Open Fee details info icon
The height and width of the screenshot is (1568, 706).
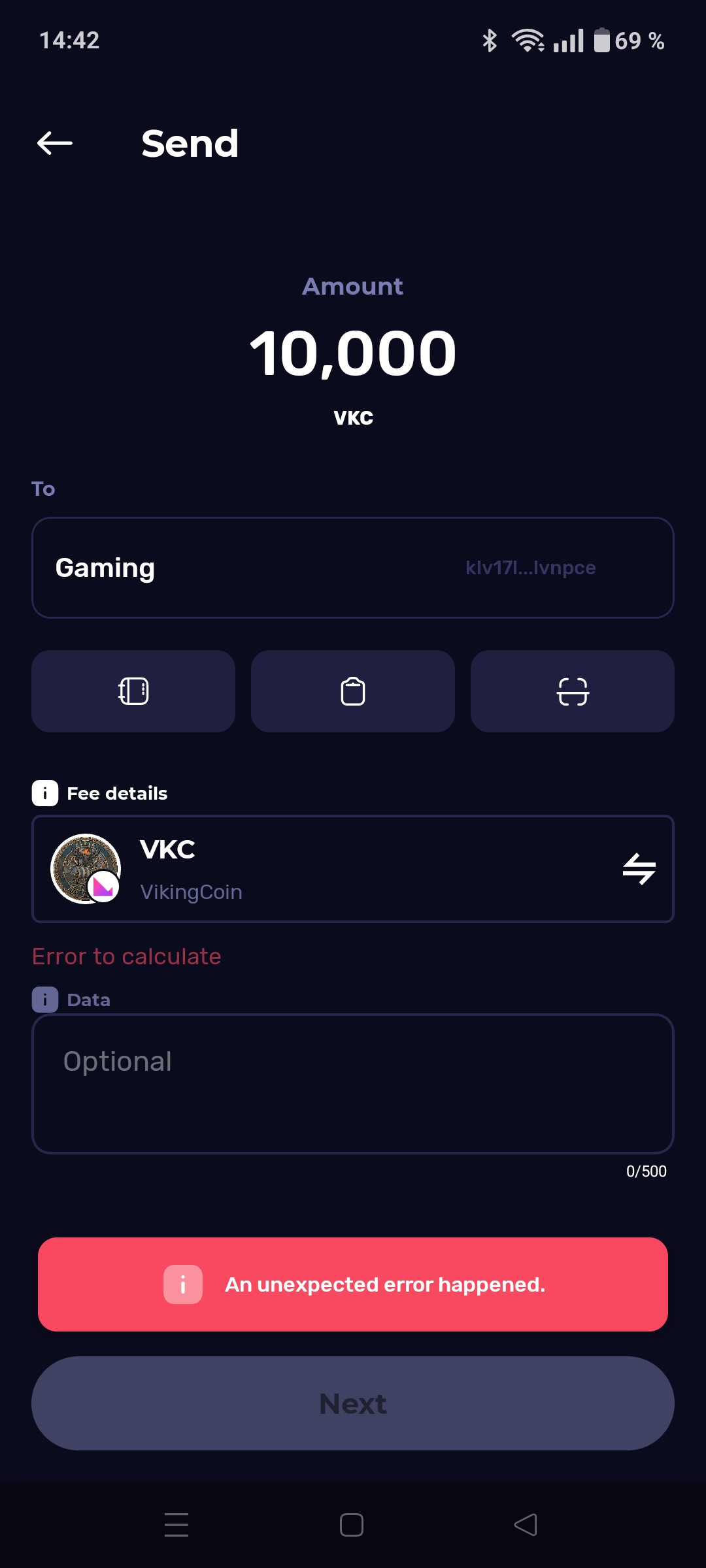click(45, 793)
